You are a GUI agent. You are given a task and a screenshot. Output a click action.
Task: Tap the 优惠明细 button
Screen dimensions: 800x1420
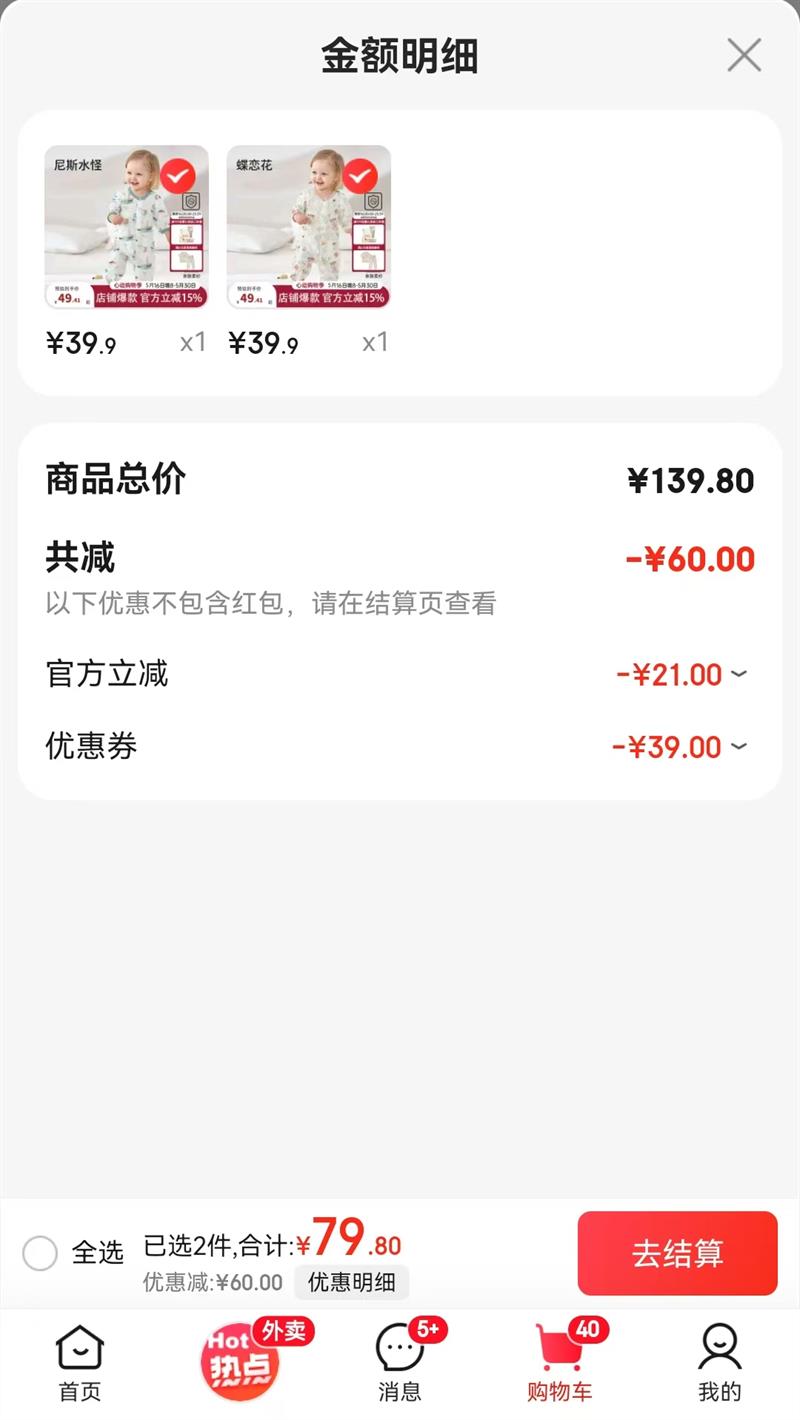point(351,1282)
